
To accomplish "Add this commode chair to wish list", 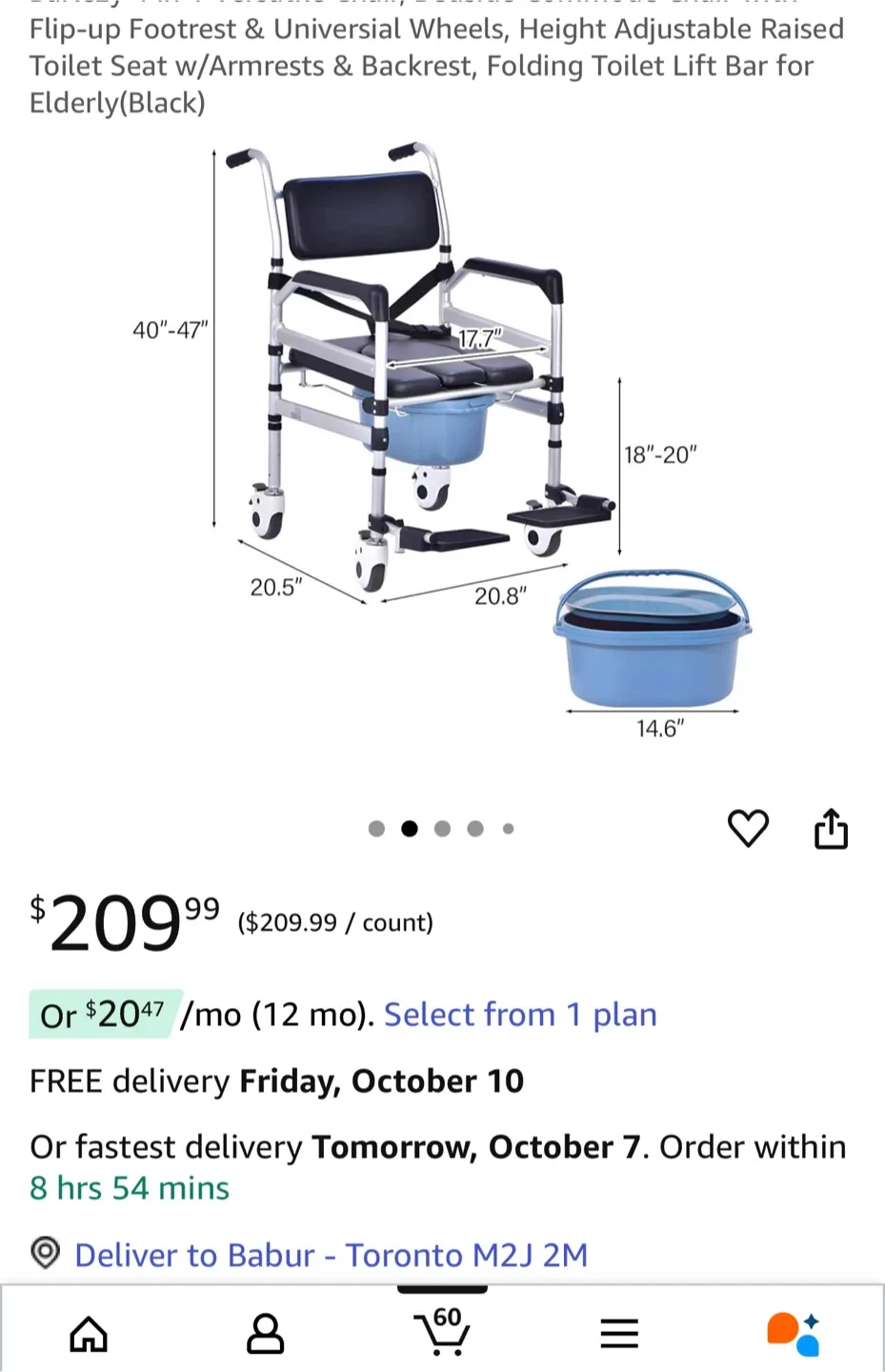I will [x=748, y=828].
